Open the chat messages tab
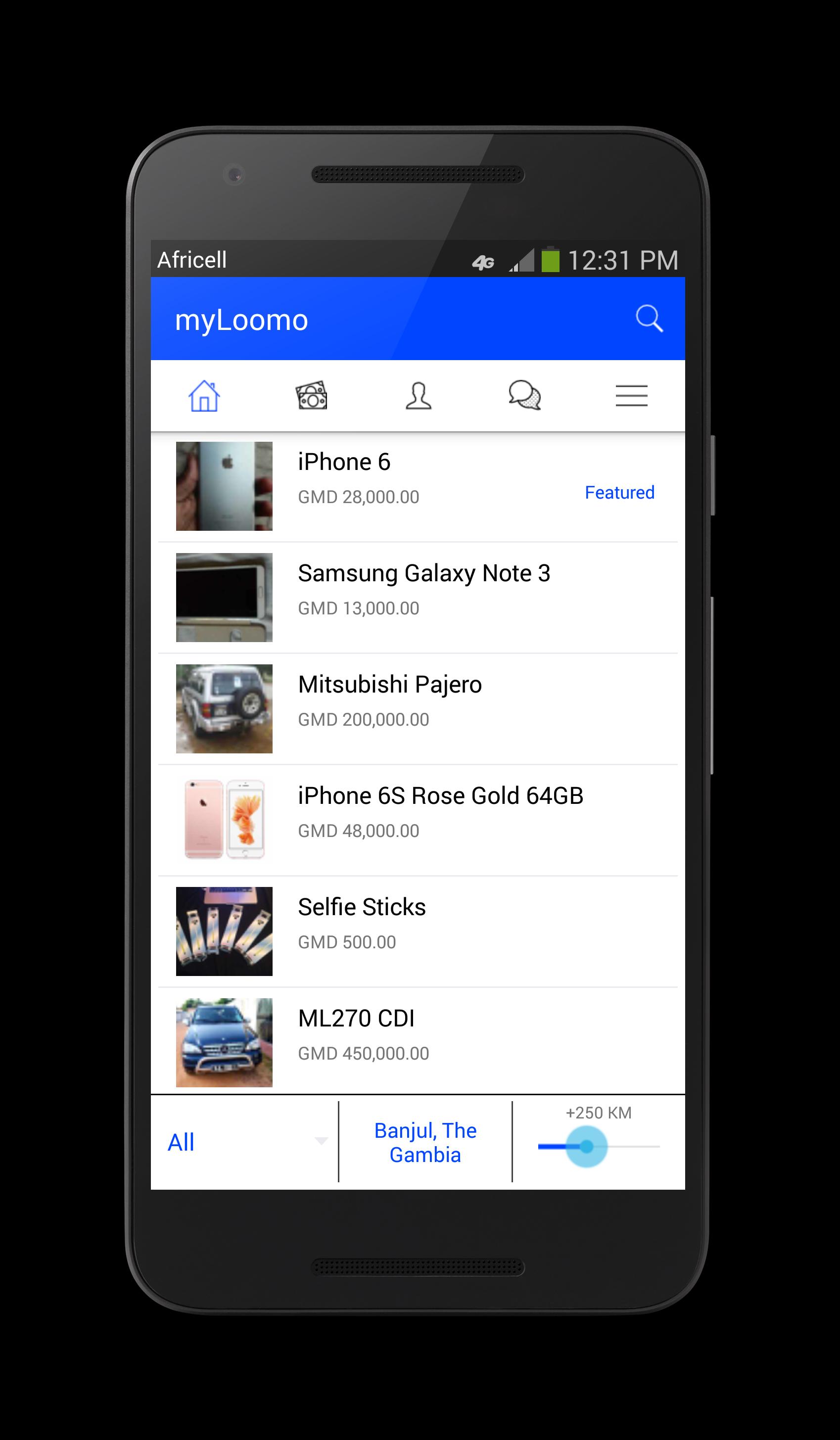 click(x=524, y=395)
